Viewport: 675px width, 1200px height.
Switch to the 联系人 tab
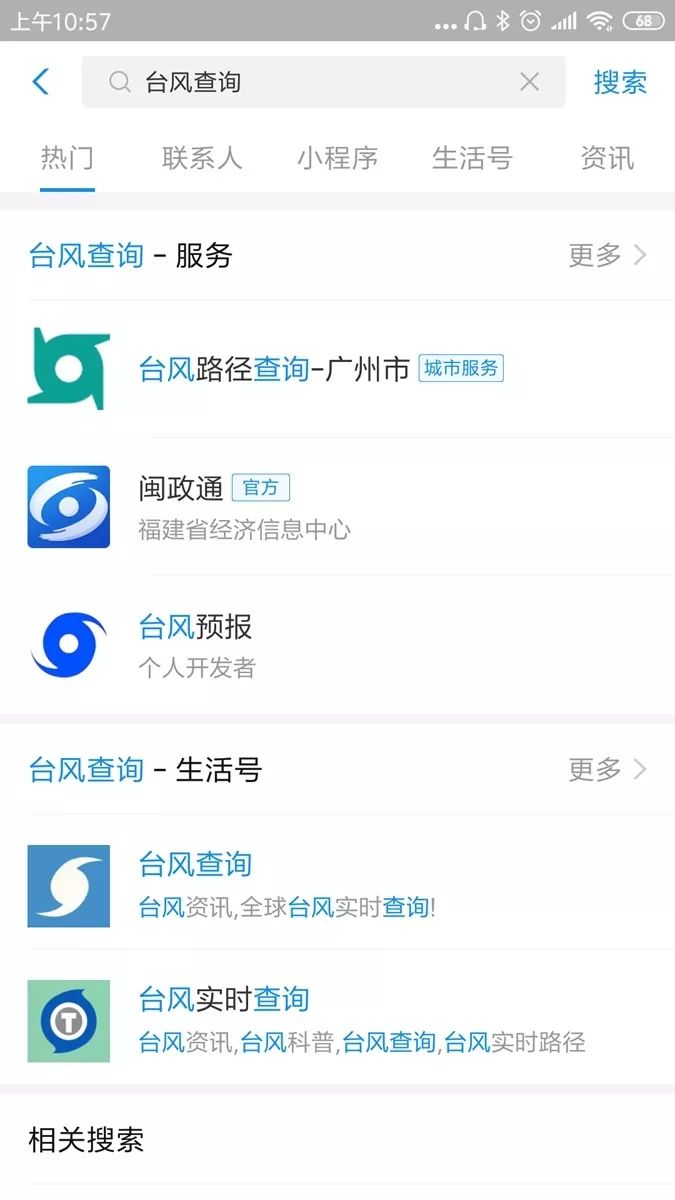pyautogui.click(x=202, y=158)
